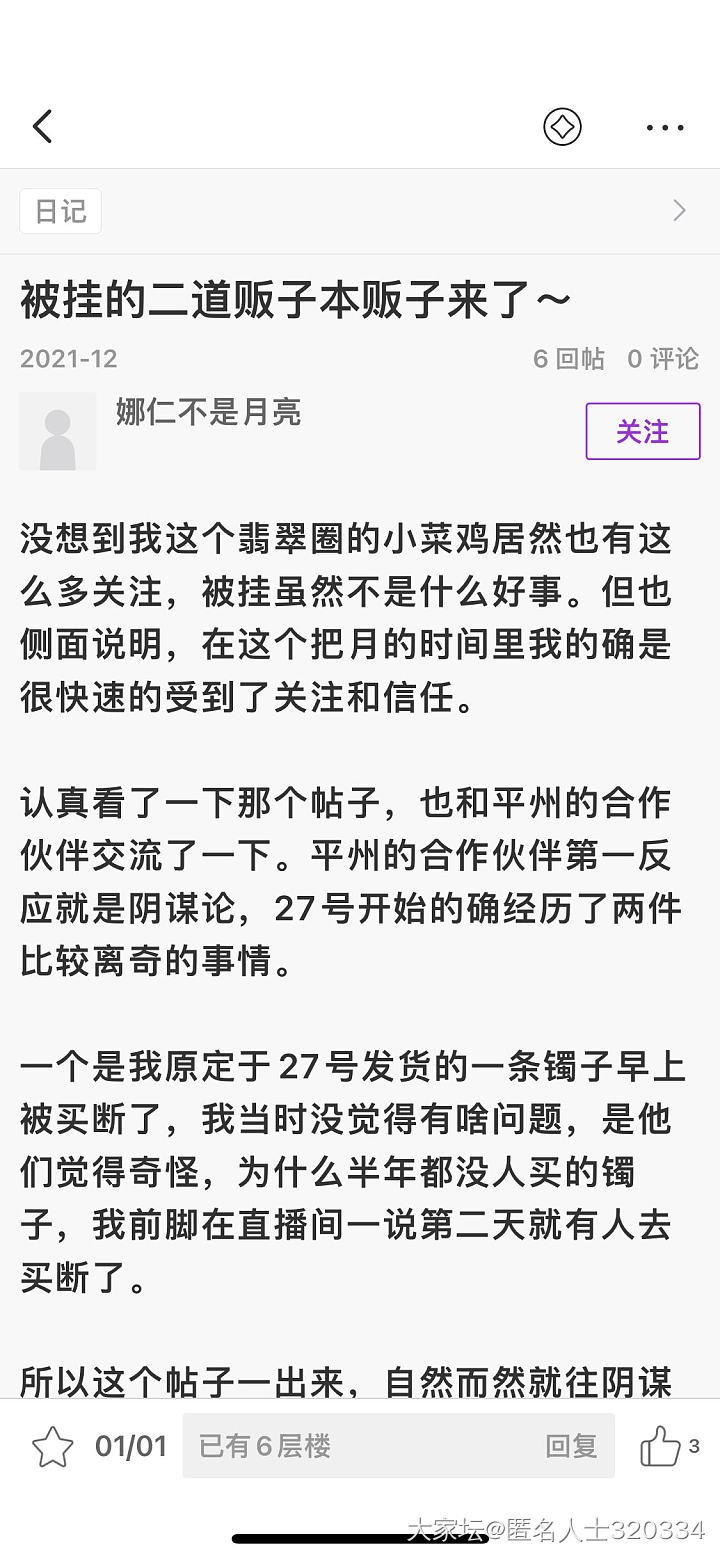Expand the category row chevron arrow

pyautogui.click(x=679, y=210)
